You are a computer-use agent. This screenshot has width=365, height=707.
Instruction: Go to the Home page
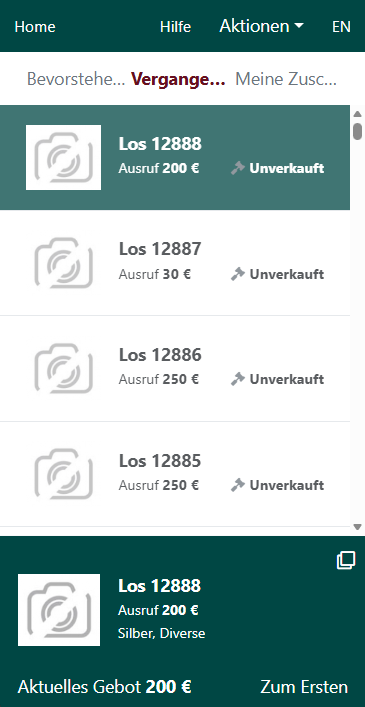click(35, 27)
